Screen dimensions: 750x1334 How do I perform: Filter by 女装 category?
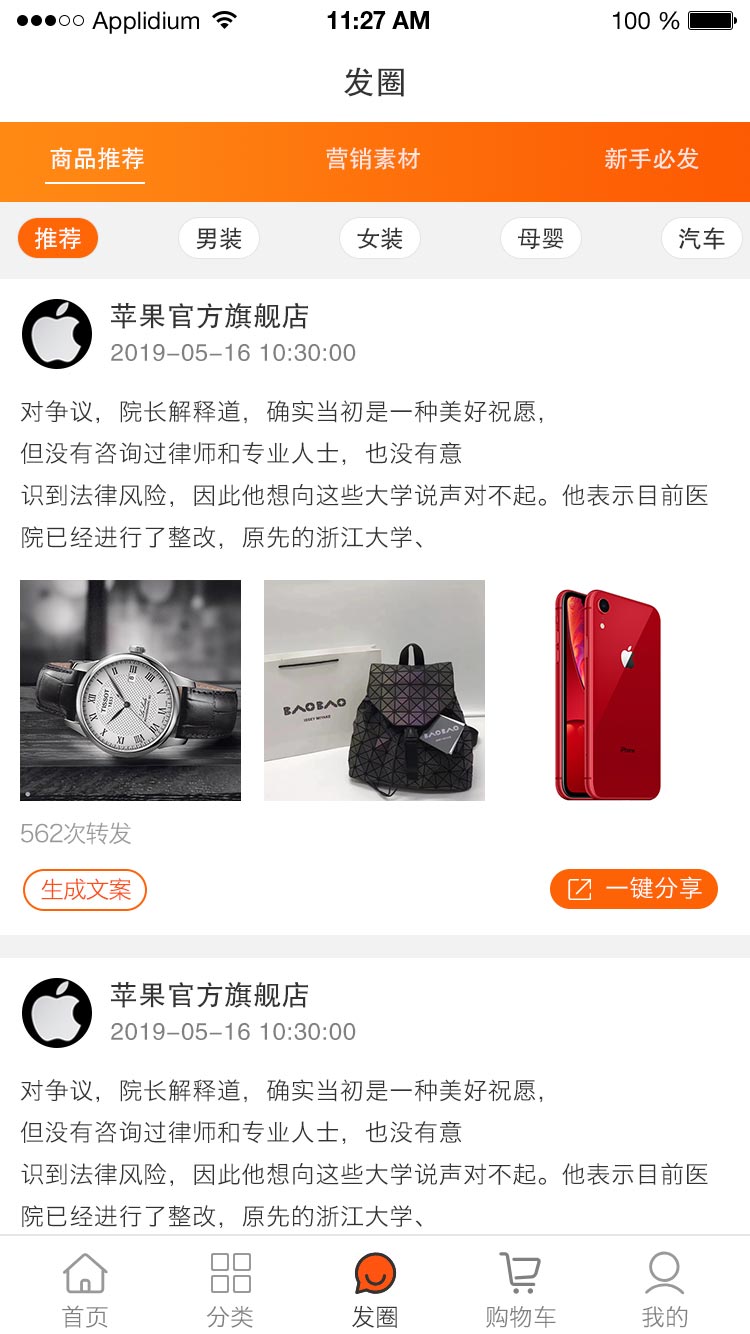click(380, 239)
